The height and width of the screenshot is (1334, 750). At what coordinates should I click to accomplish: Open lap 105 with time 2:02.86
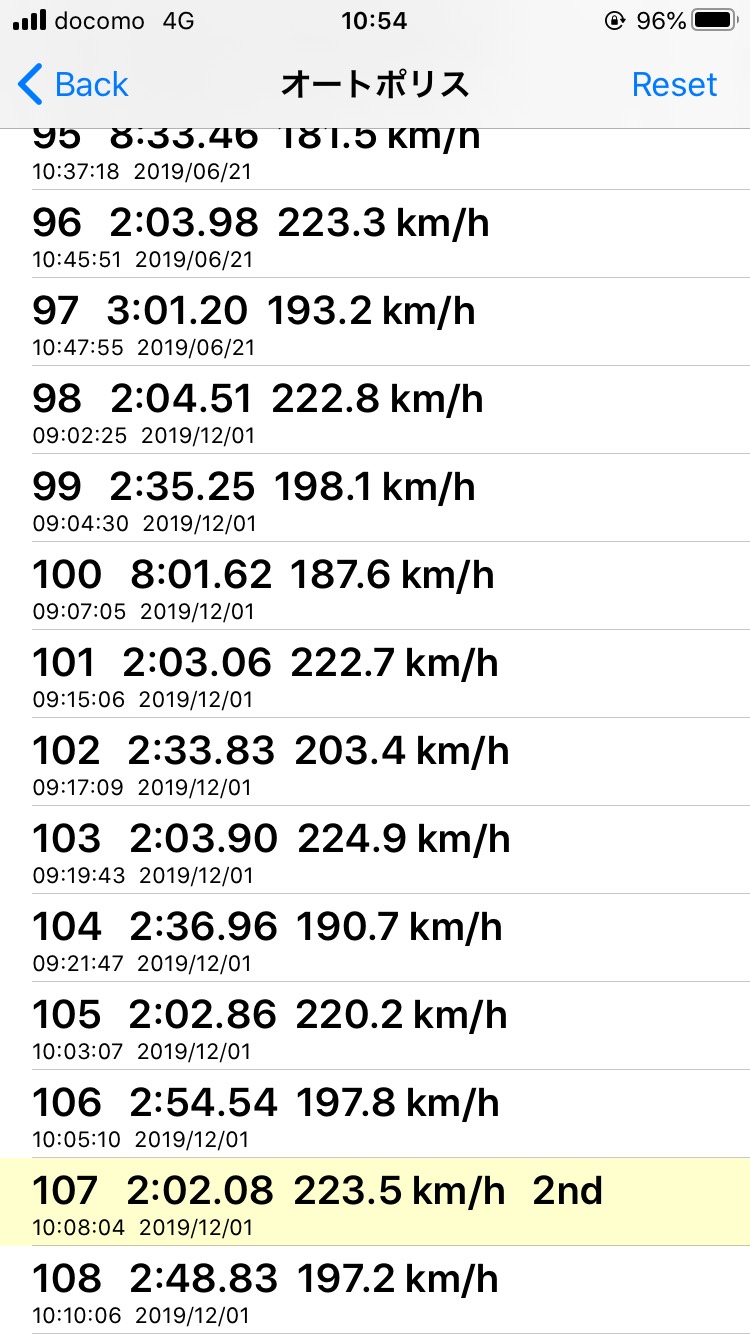[375, 1026]
